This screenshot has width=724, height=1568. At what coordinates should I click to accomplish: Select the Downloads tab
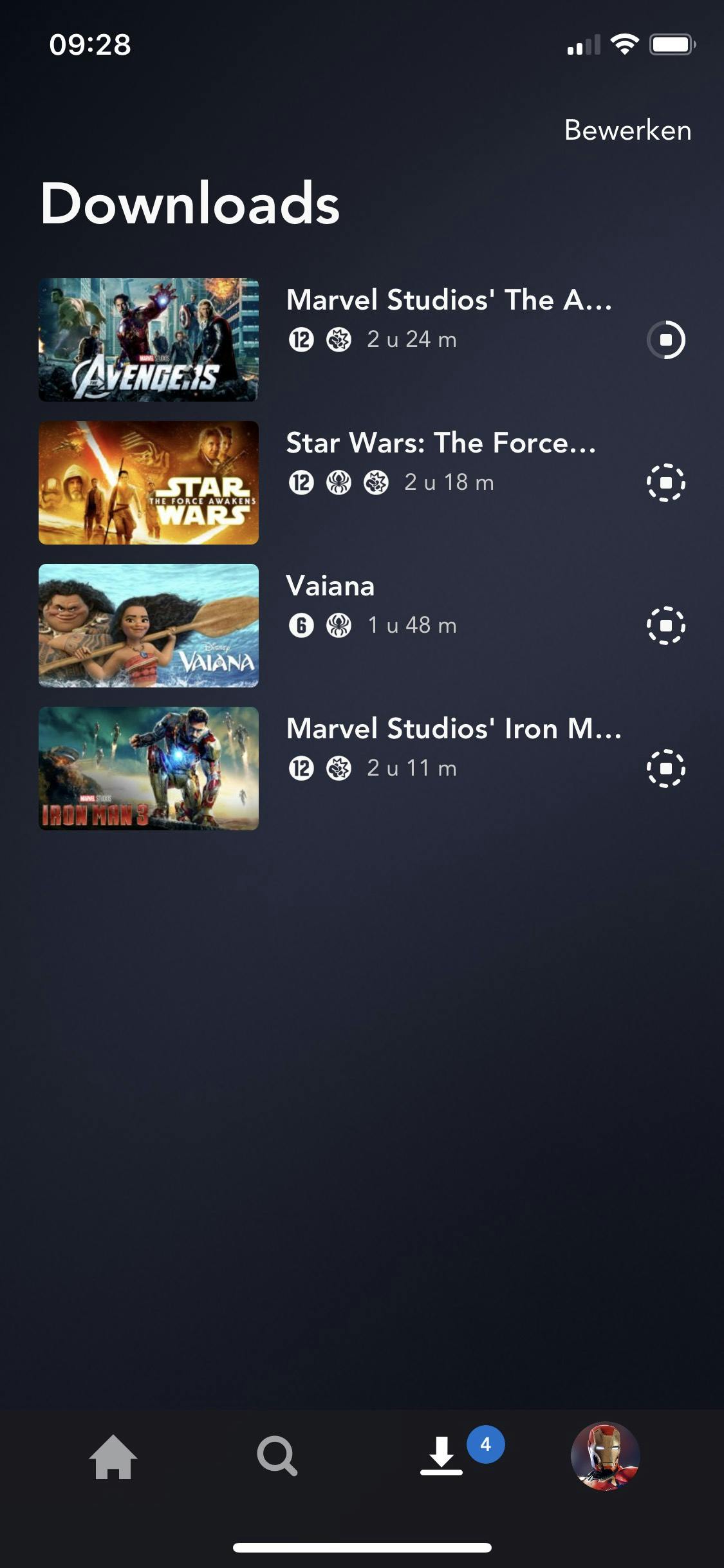point(442,1456)
